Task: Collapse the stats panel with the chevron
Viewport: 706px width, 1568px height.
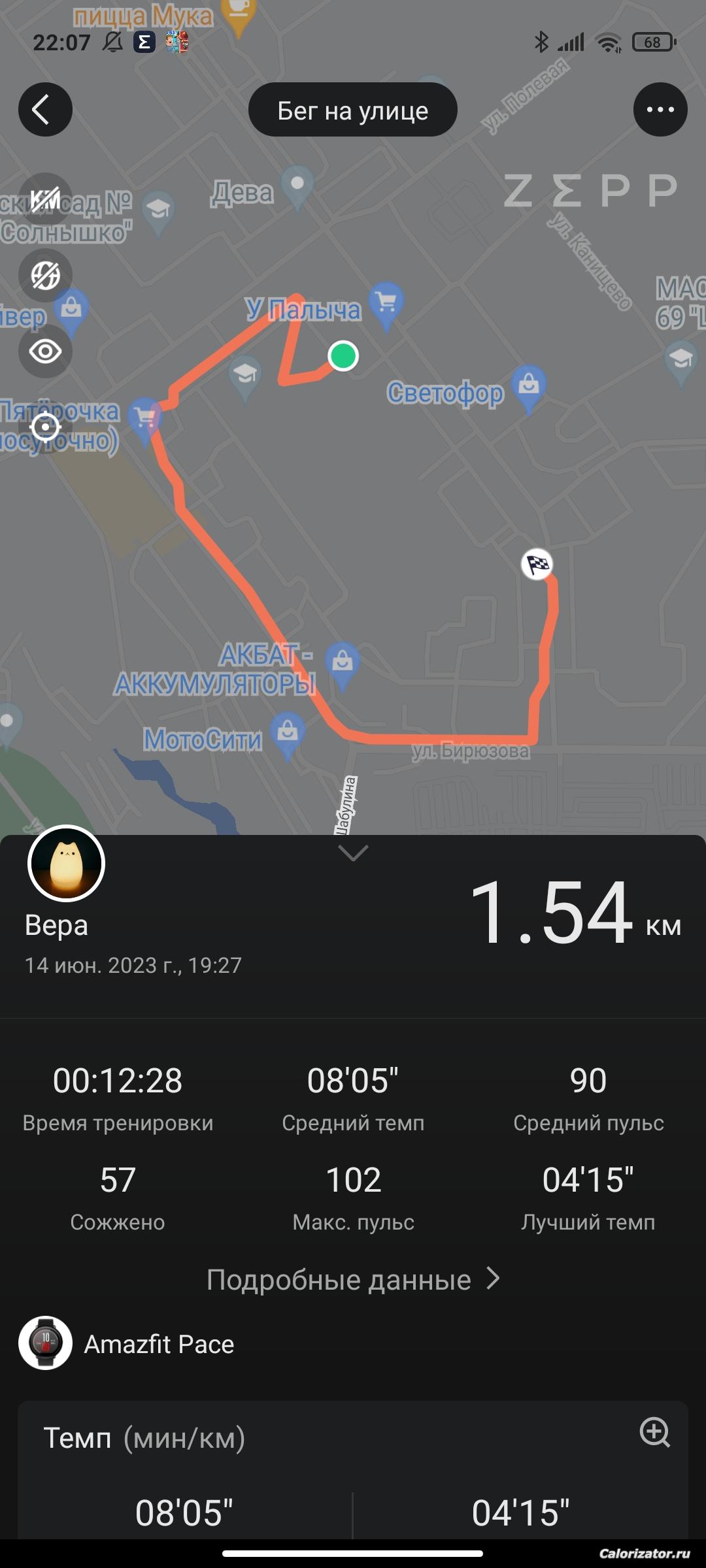Action: point(353,853)
